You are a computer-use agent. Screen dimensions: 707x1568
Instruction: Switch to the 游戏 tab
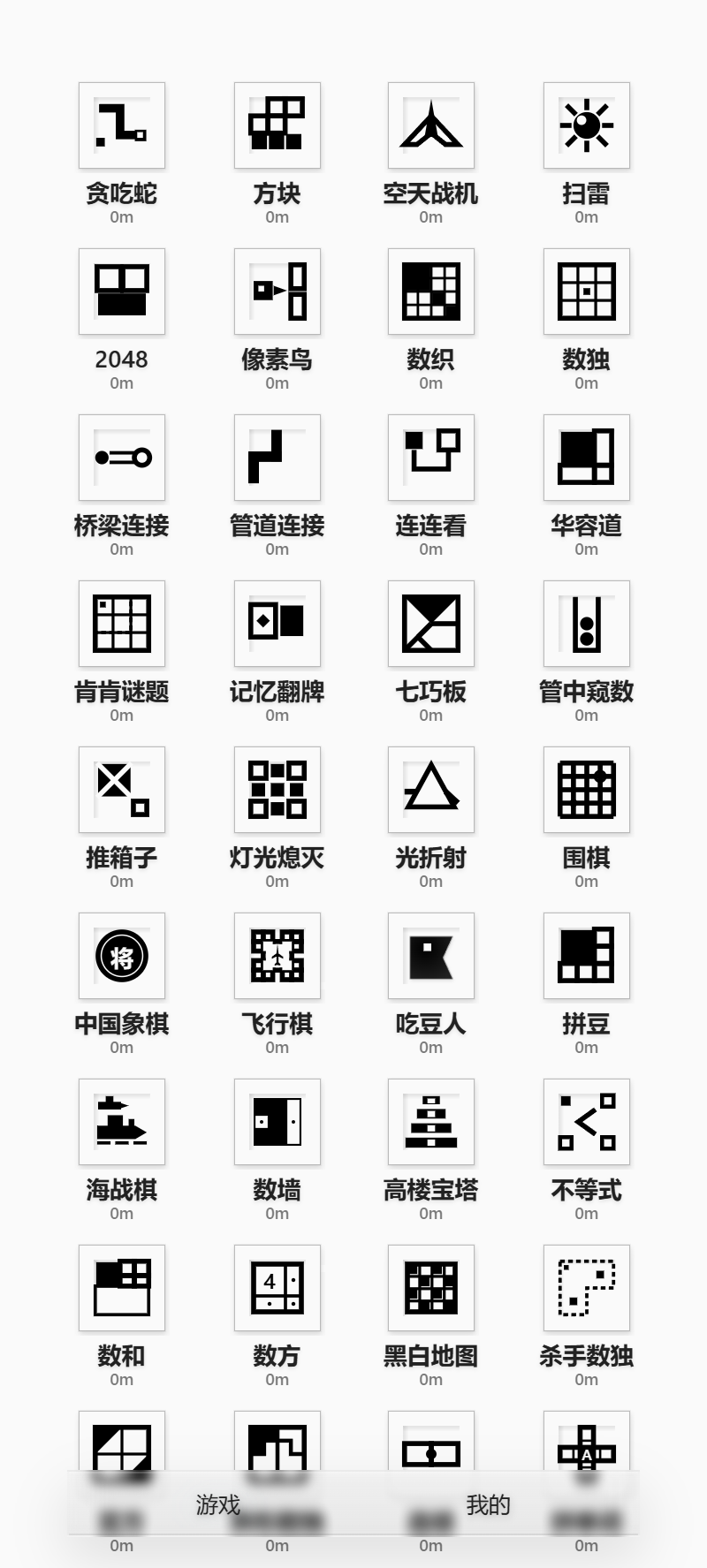coord(218,1504)
